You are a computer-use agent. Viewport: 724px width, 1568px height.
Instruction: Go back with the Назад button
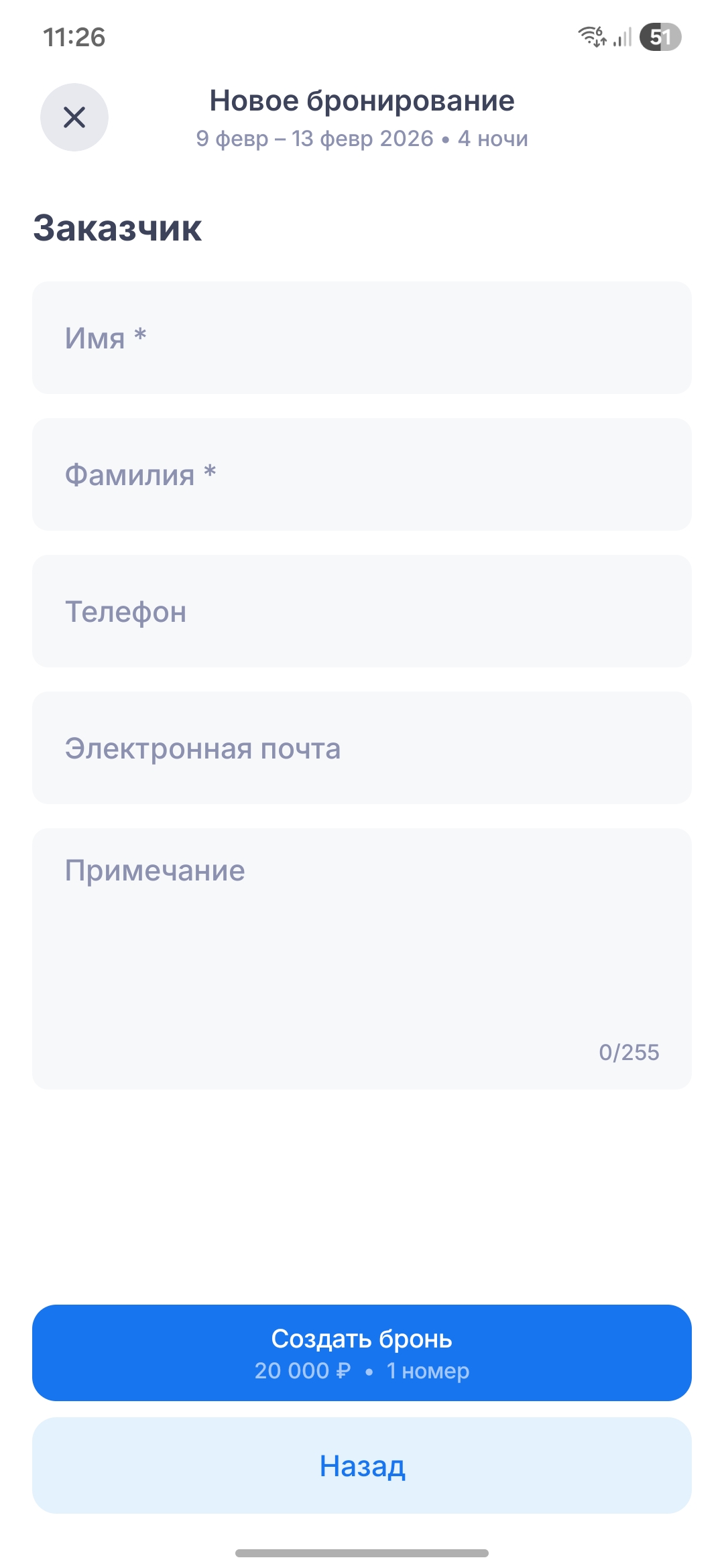[x=362, y=1465]
